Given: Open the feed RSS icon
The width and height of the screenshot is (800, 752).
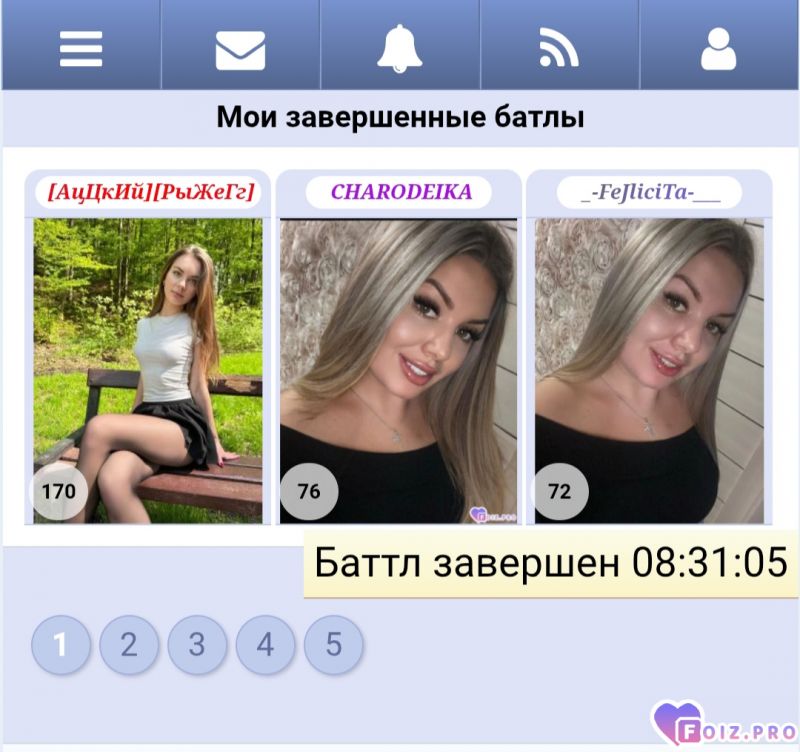Looking at the screenshot, I should [559, 47].
